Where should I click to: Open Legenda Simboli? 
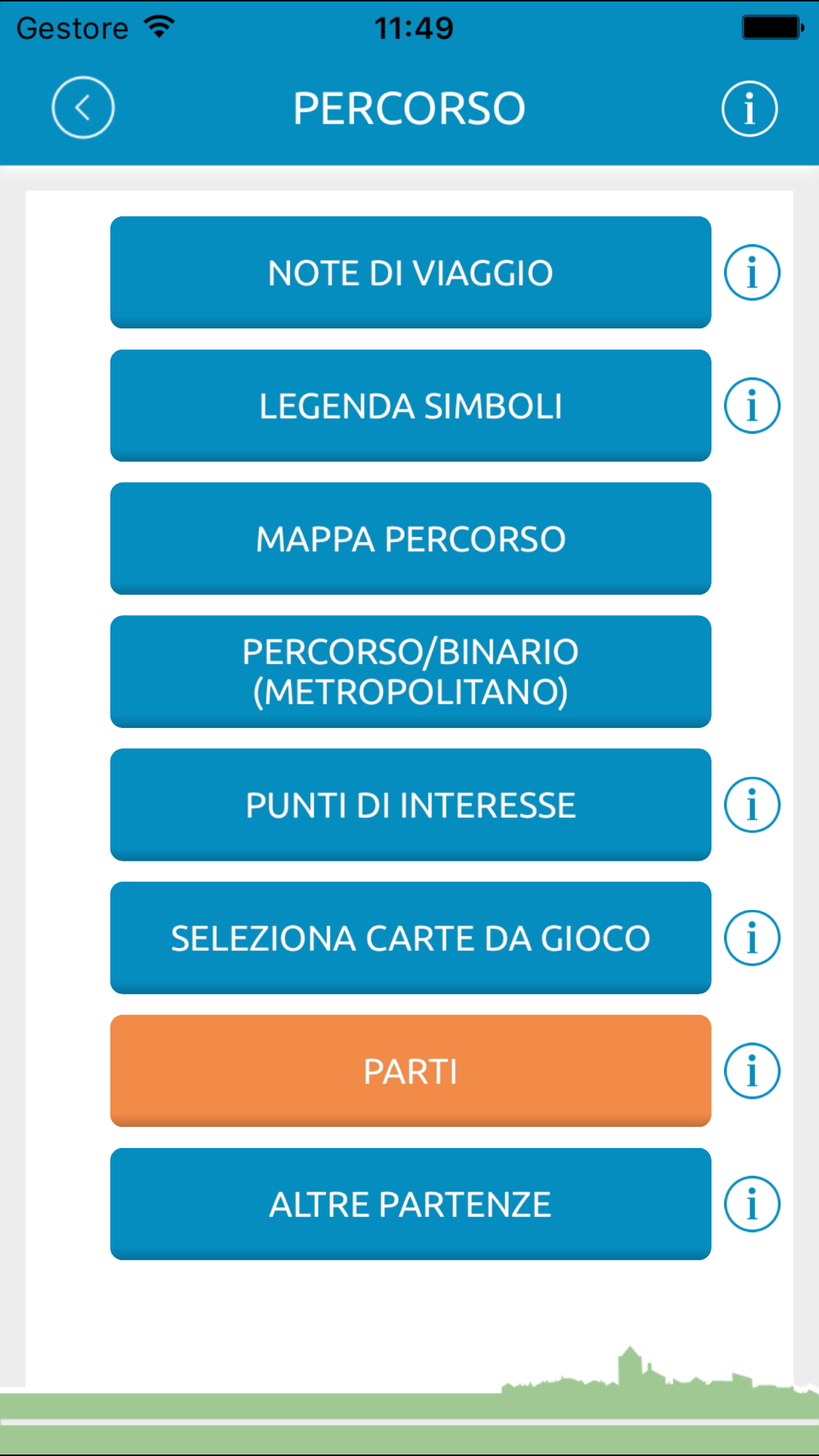click(x=410, y=405)
